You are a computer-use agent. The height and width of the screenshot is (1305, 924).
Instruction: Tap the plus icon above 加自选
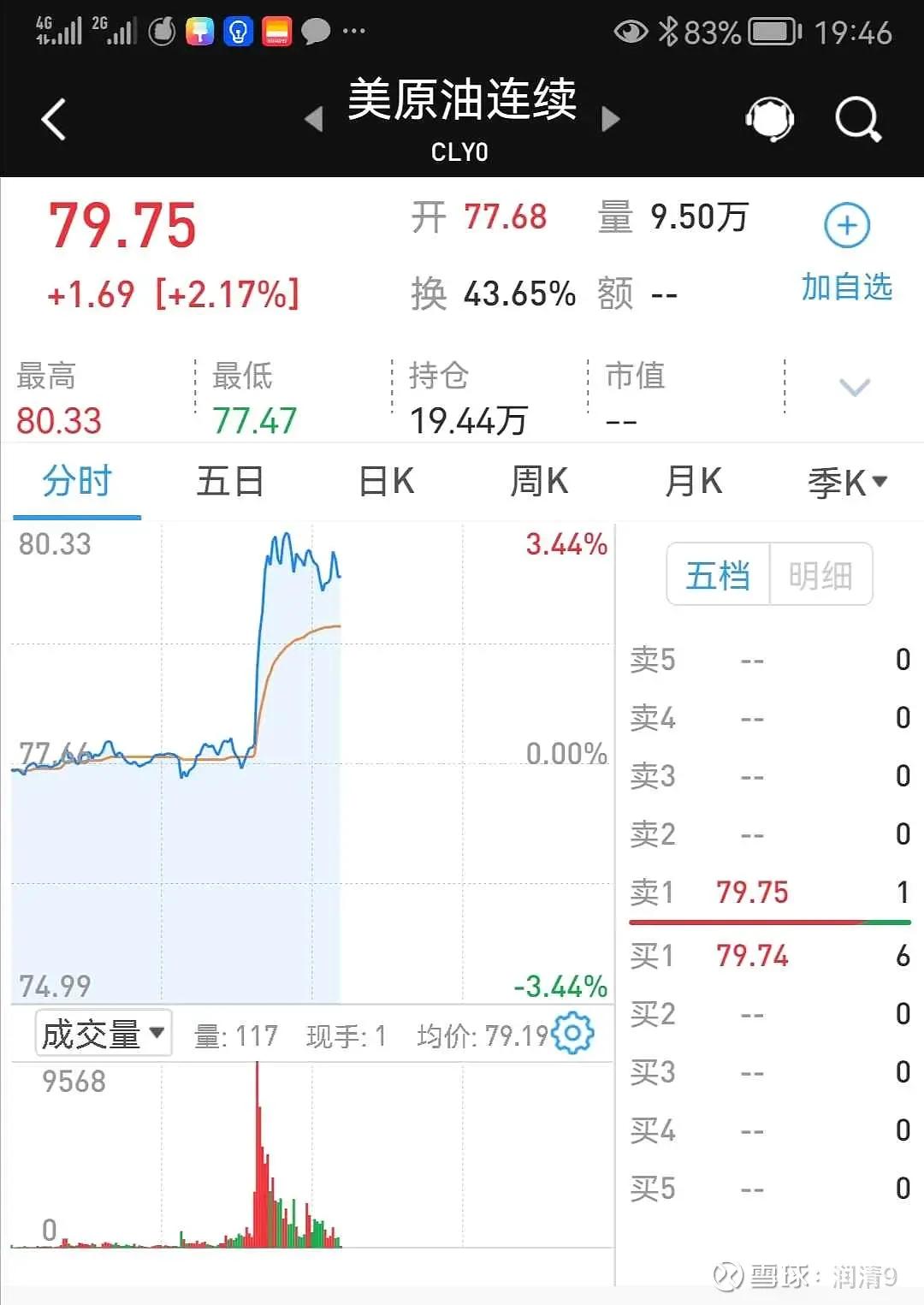845,224
